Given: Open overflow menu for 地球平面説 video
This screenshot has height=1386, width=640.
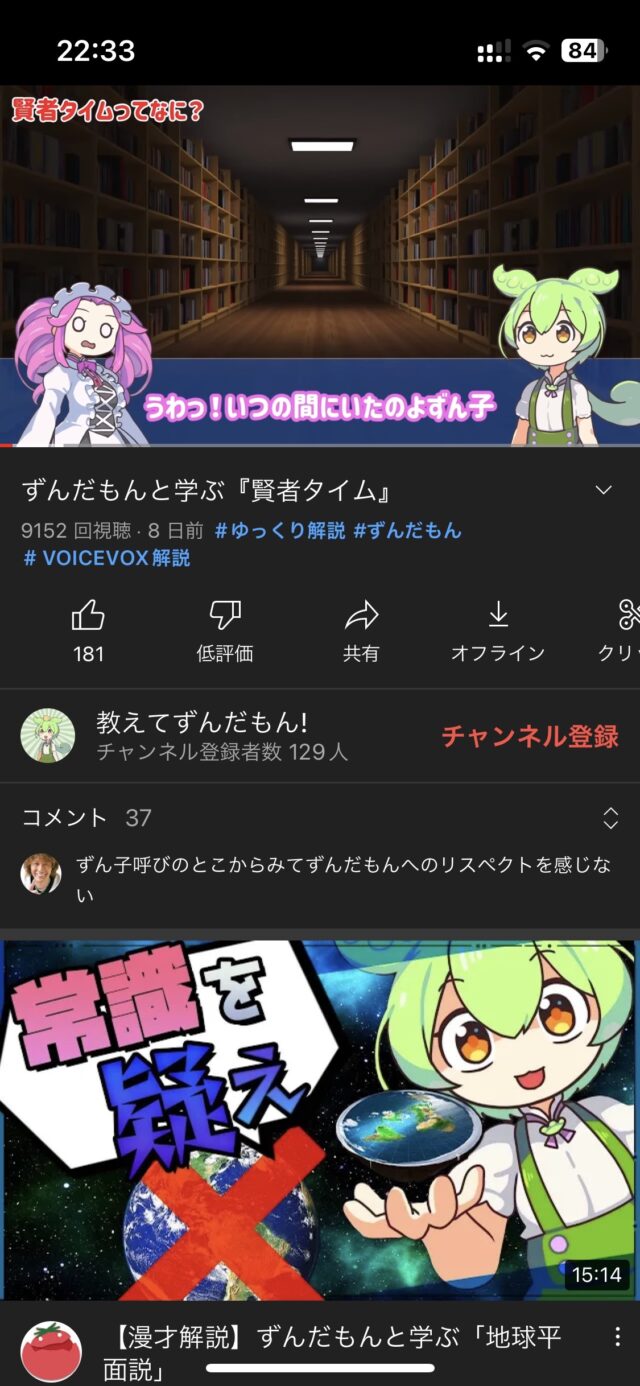Looking at the screenshot, I should (x=617, y=1337).
